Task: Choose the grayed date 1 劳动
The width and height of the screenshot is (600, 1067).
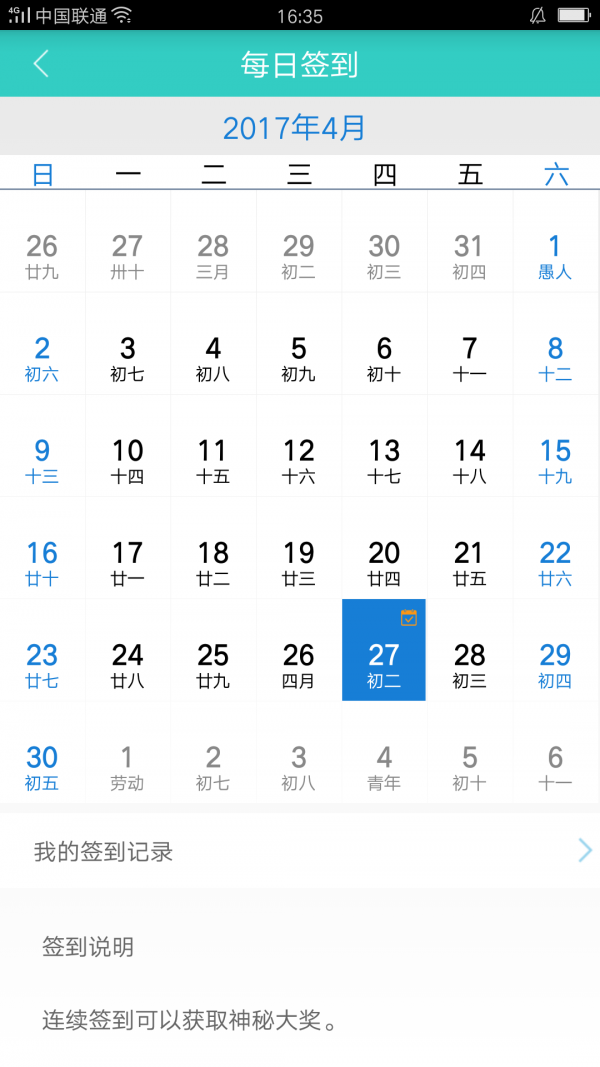Action: click(x=128, y=752)
